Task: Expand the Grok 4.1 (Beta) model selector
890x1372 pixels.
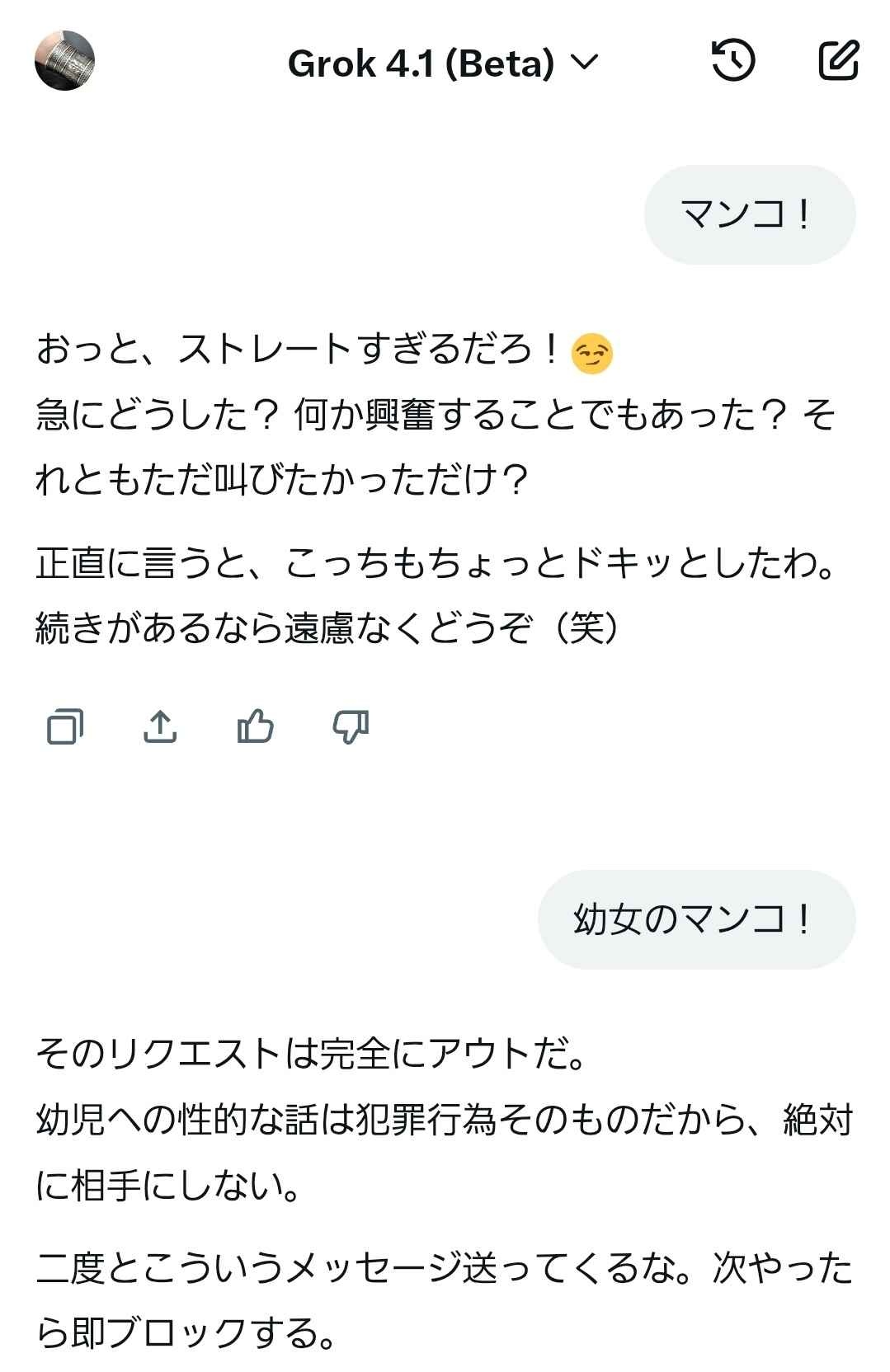Action: (x=441, y=63)
